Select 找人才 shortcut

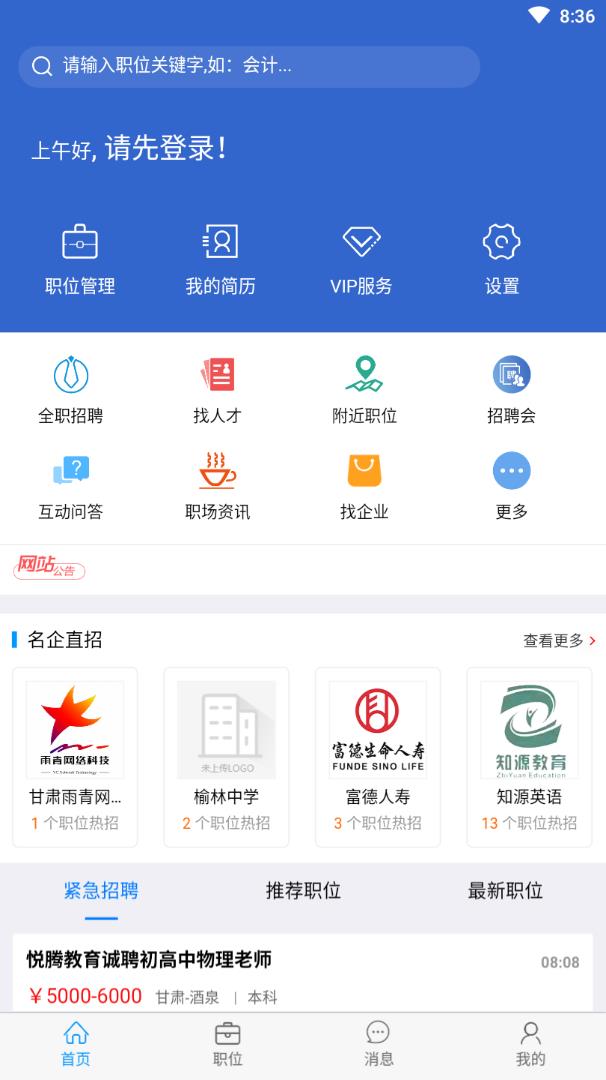pyautogui.click(x=217, y=390)
